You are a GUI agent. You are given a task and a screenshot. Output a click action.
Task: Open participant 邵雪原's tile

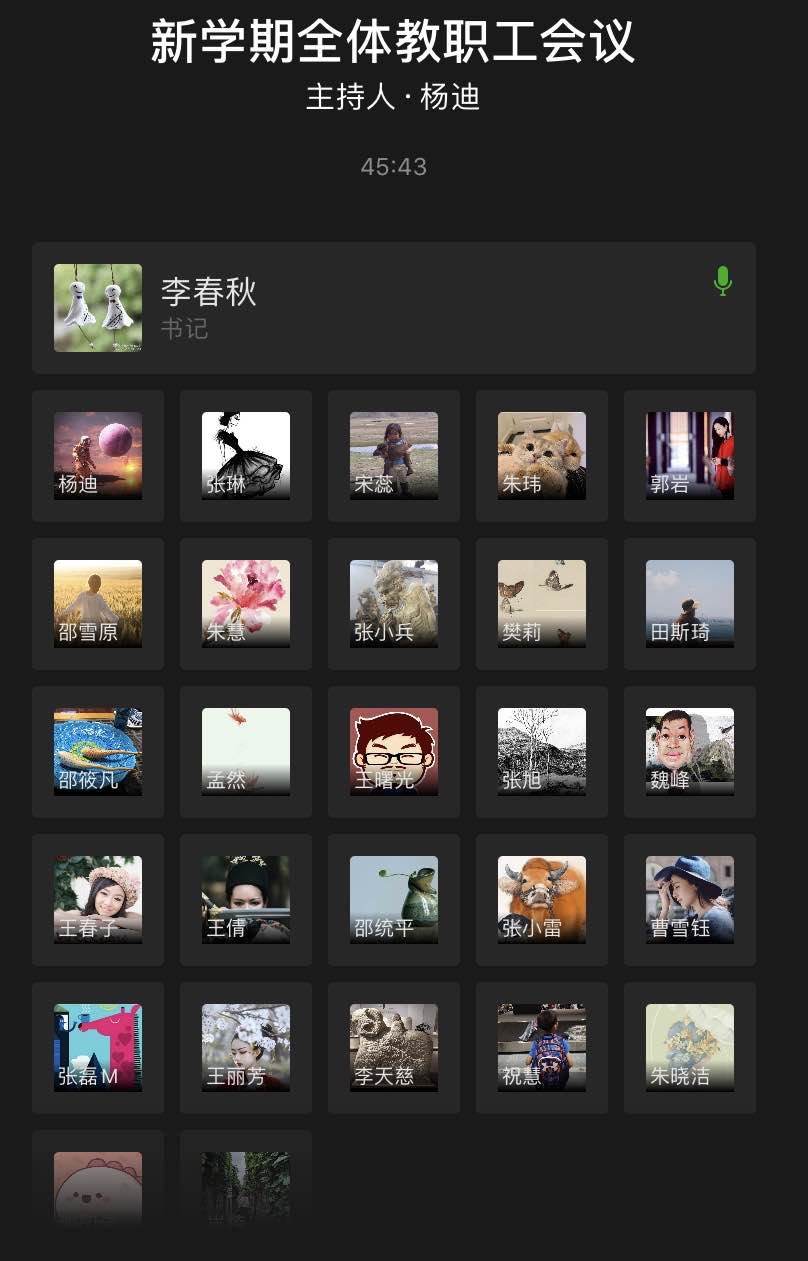[98, 604]
